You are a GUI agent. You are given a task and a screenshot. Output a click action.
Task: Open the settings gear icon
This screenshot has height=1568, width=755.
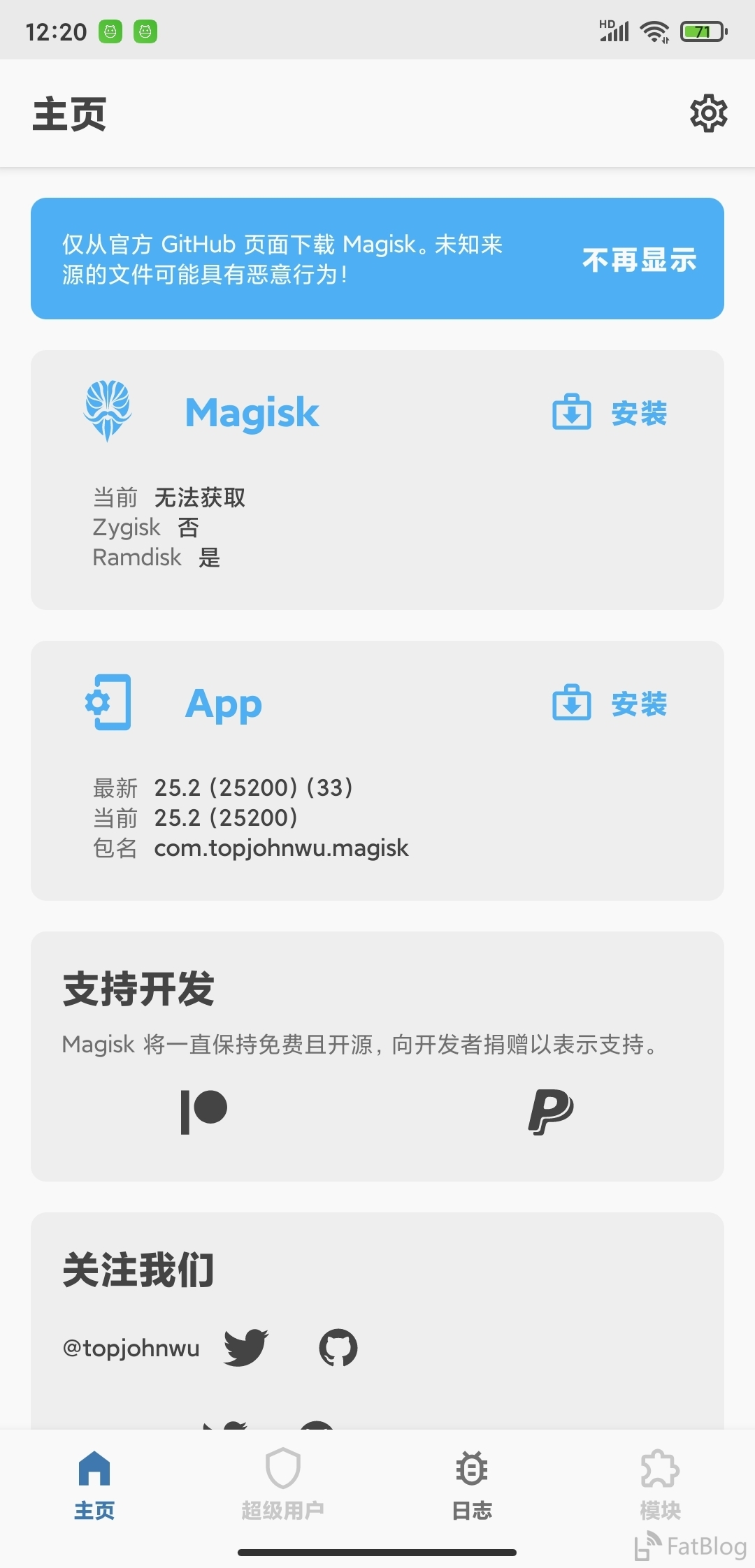tap(708, 113)
